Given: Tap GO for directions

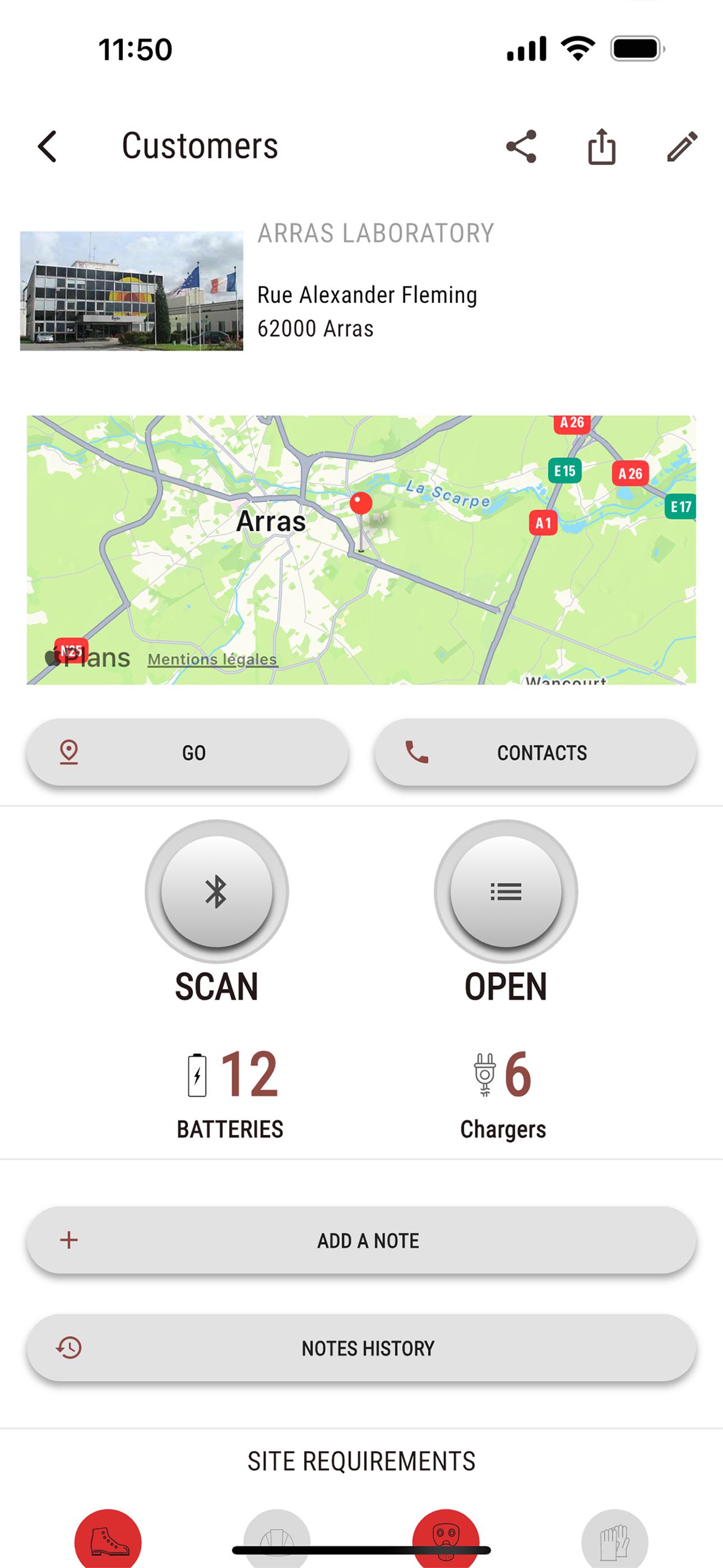Looking at the screenshot, I should pyautogui.click(x=187, y=753).
